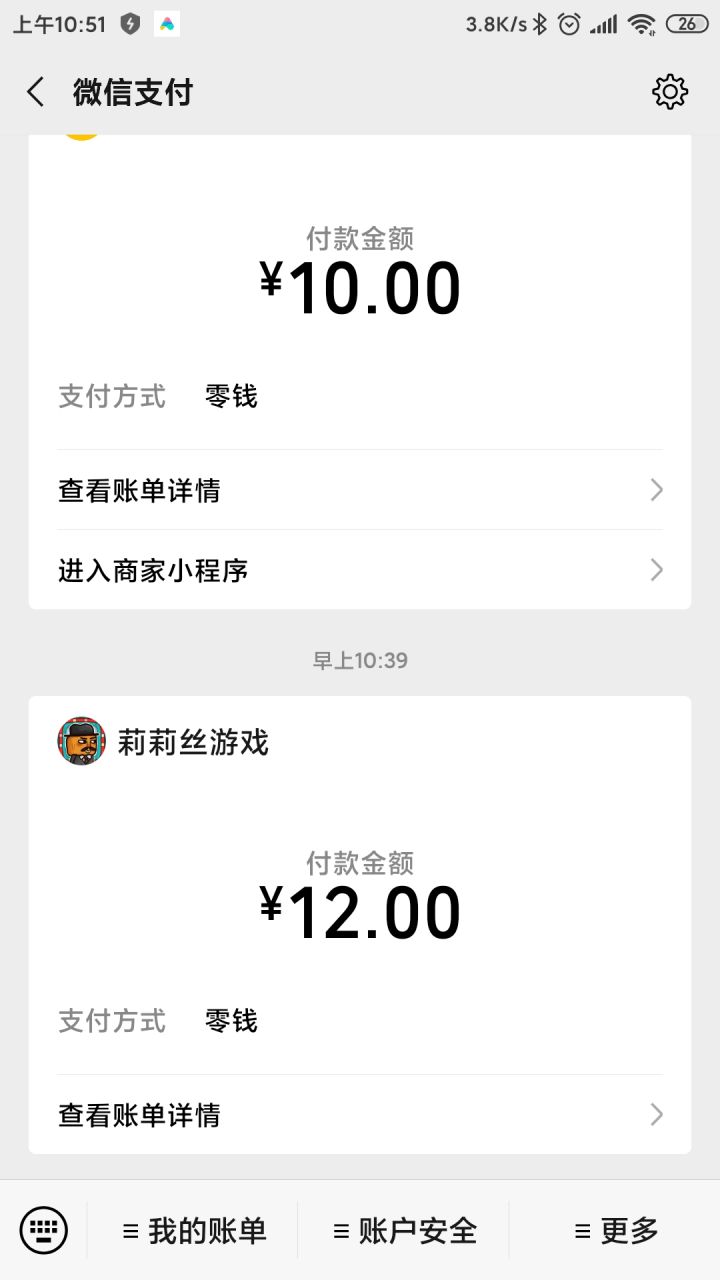Click the chevron beside 进入商家小程序

(x=656, y=570)
